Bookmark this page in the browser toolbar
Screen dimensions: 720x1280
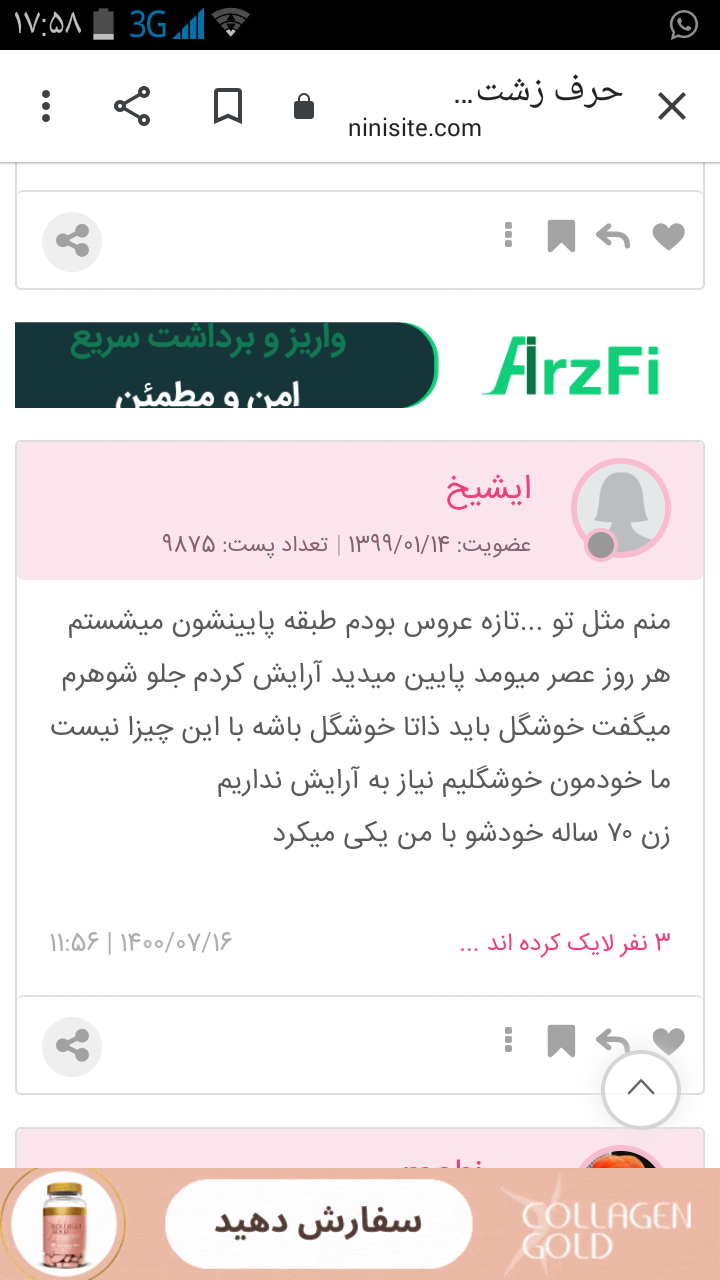(228, 106)
